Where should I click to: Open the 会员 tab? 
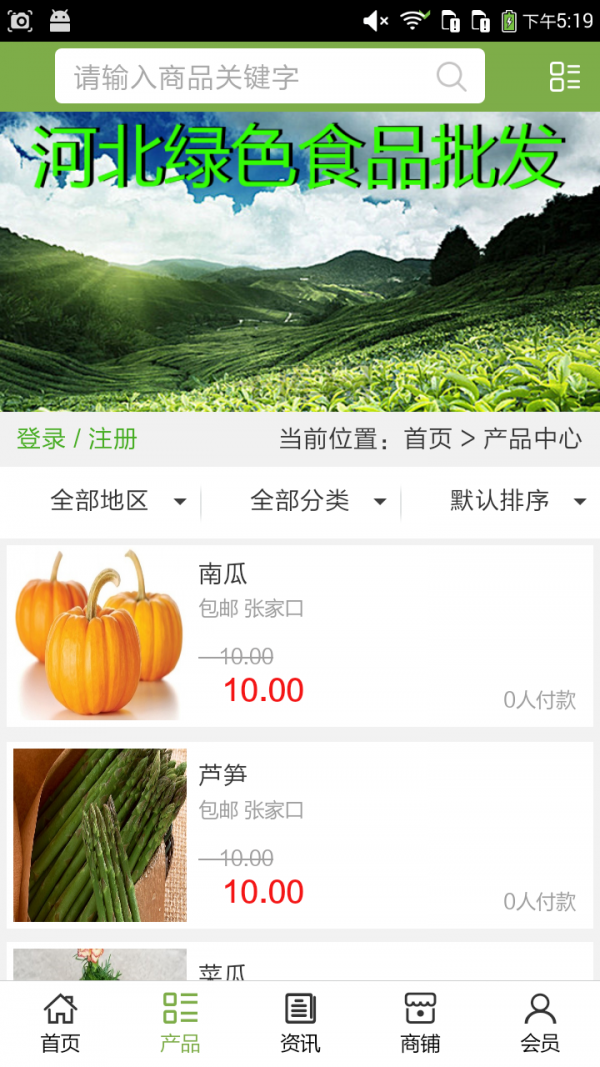click(x=540, y=1023)
